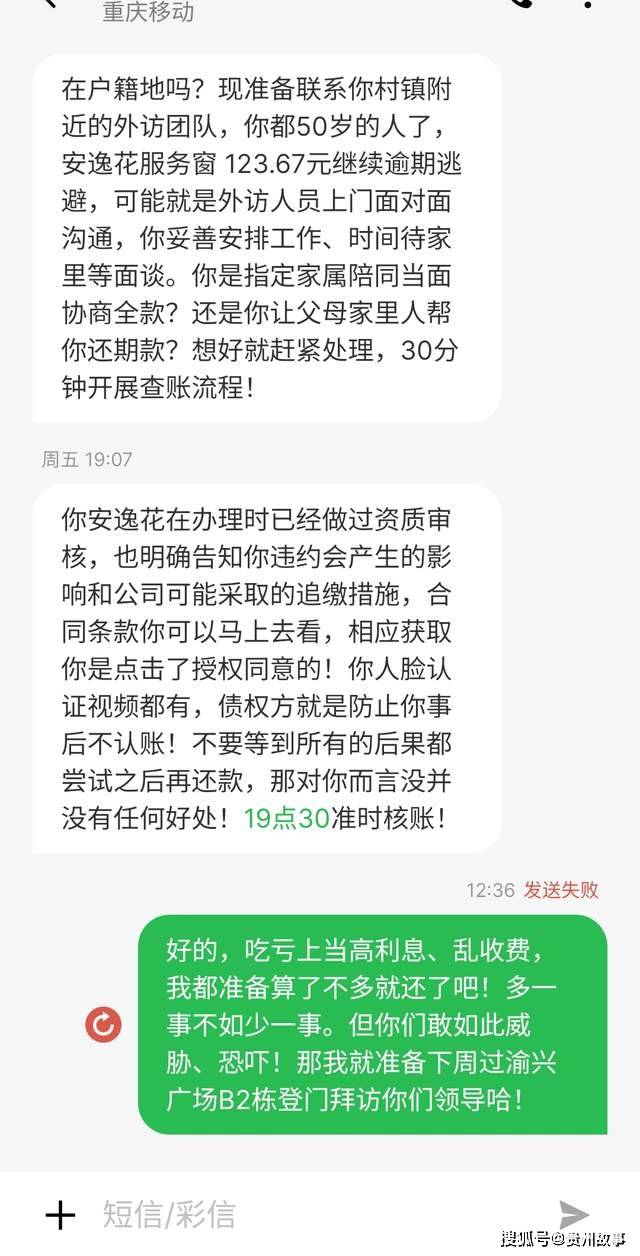The height and width of the screenshot is (1256, 640).
Task: Open the highlighted 19点30 time link
Action: tap(287, 819)
